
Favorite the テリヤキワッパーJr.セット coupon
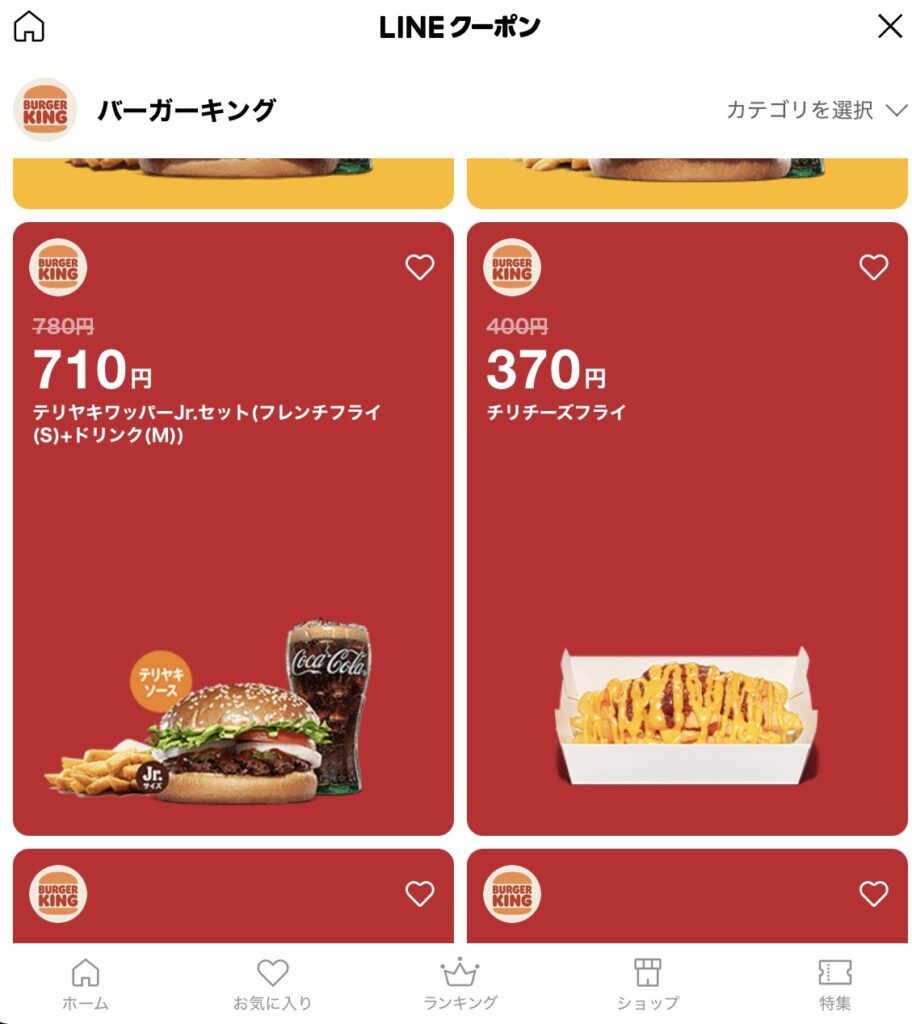[x=420, y=267]
